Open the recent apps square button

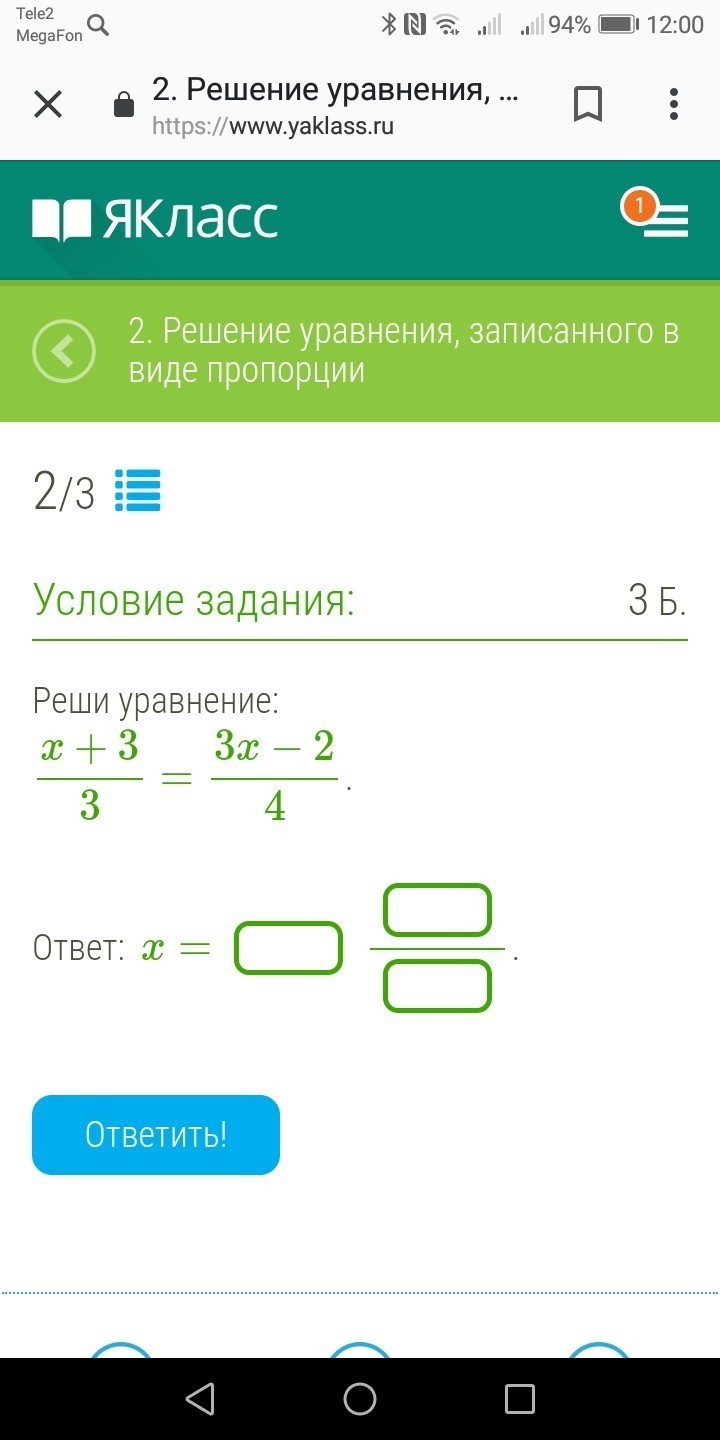[x=519, y=1399]
